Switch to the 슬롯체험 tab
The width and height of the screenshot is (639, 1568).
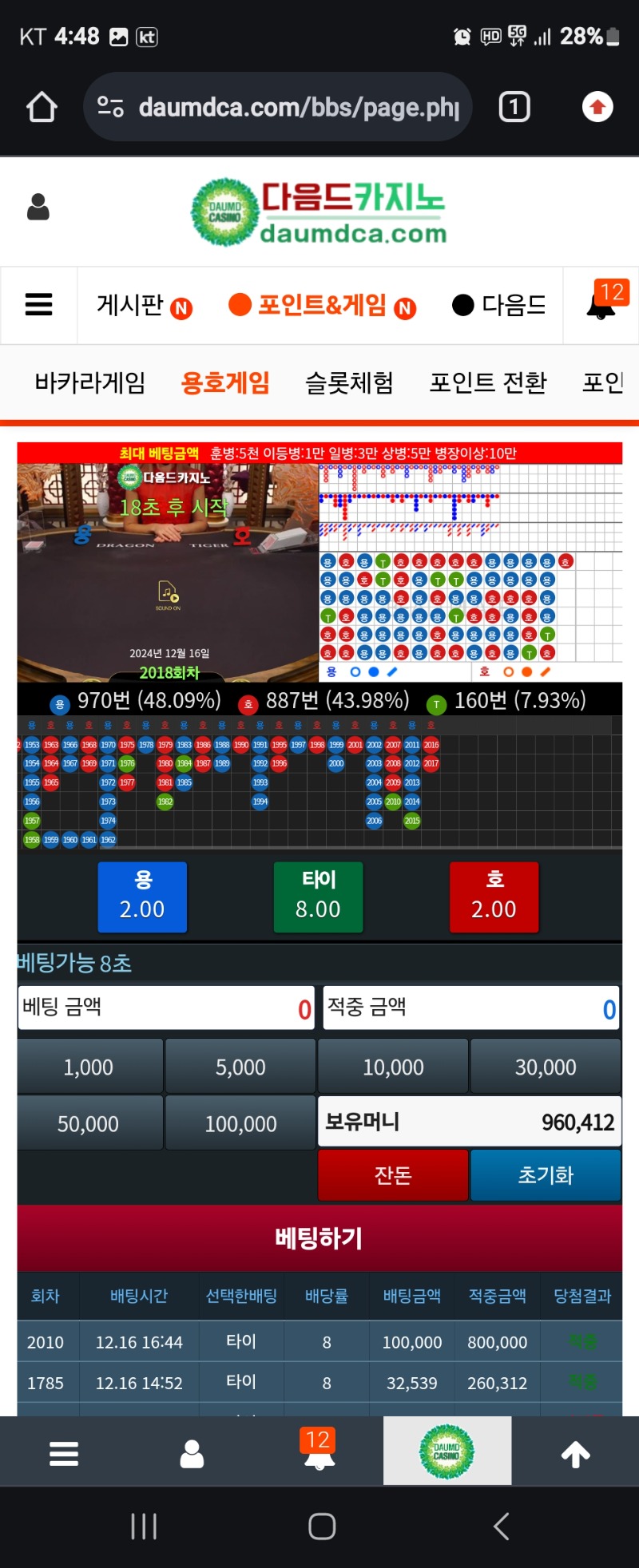(349, 383)
